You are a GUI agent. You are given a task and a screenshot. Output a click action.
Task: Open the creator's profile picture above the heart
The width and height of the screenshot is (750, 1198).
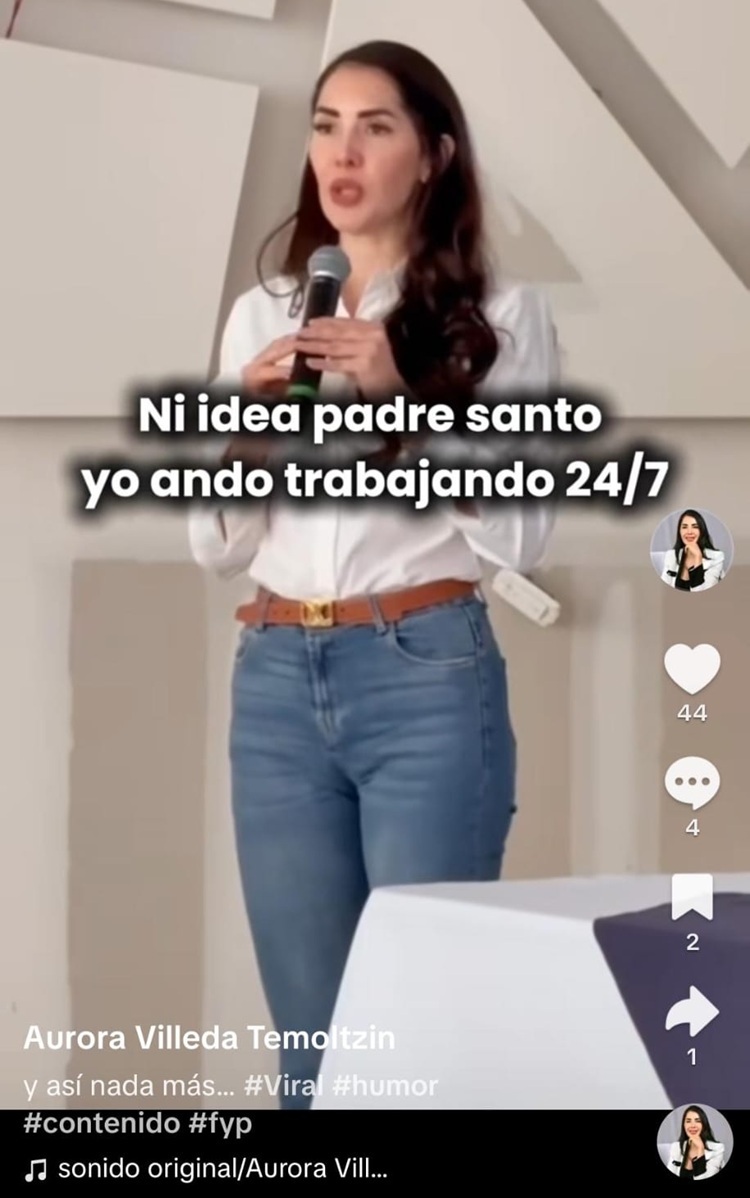[692, 549]
